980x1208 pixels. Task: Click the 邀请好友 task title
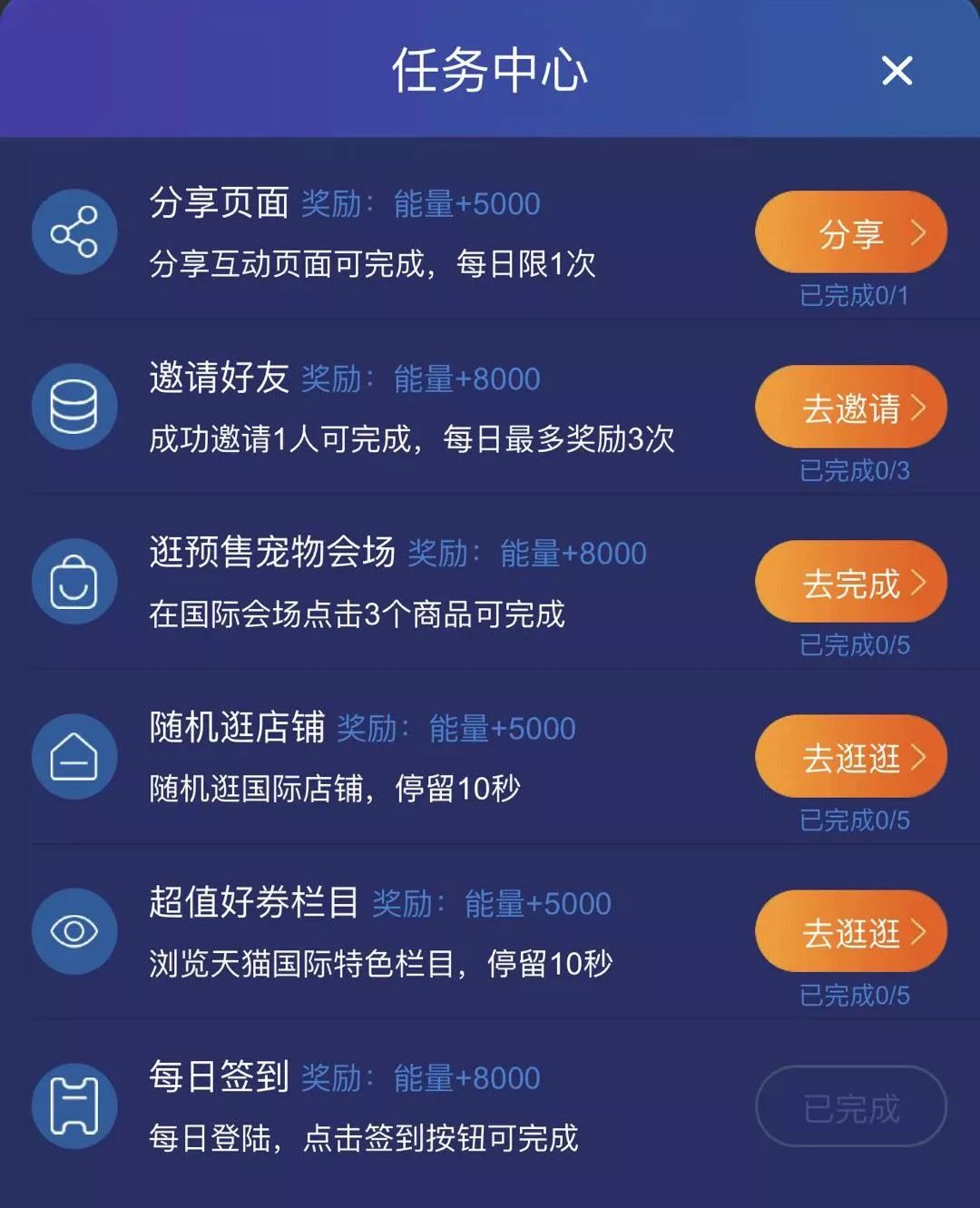(220, 378)
